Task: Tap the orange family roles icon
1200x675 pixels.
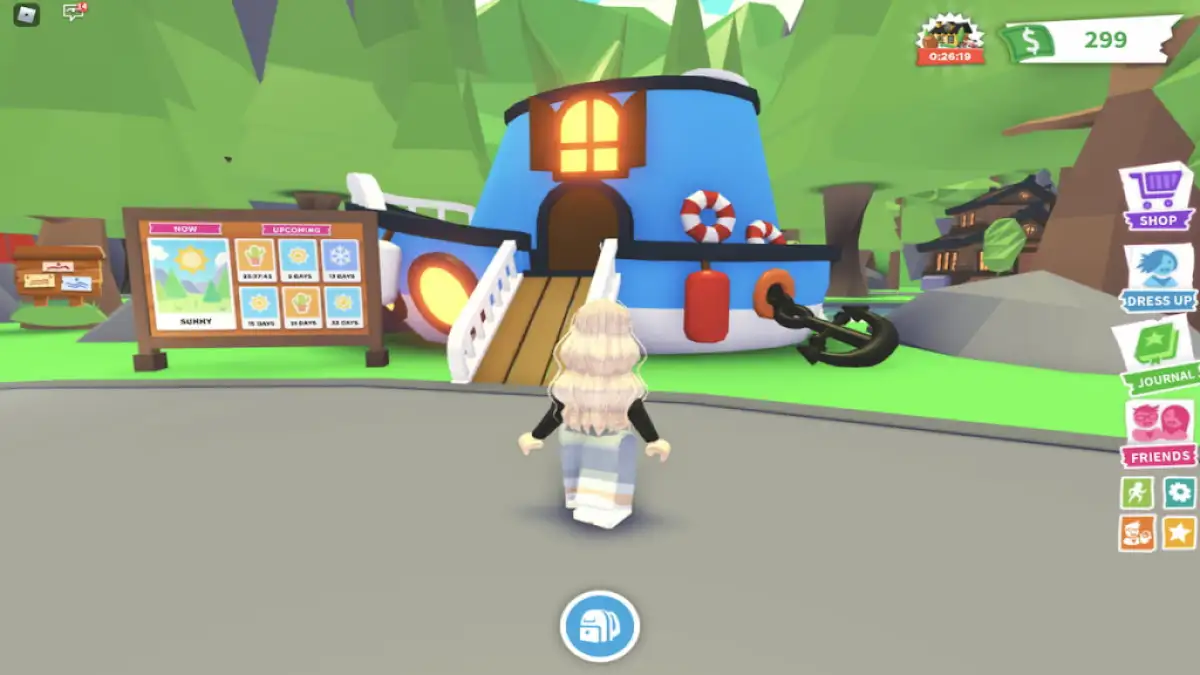Action: tap(1137, 533)
